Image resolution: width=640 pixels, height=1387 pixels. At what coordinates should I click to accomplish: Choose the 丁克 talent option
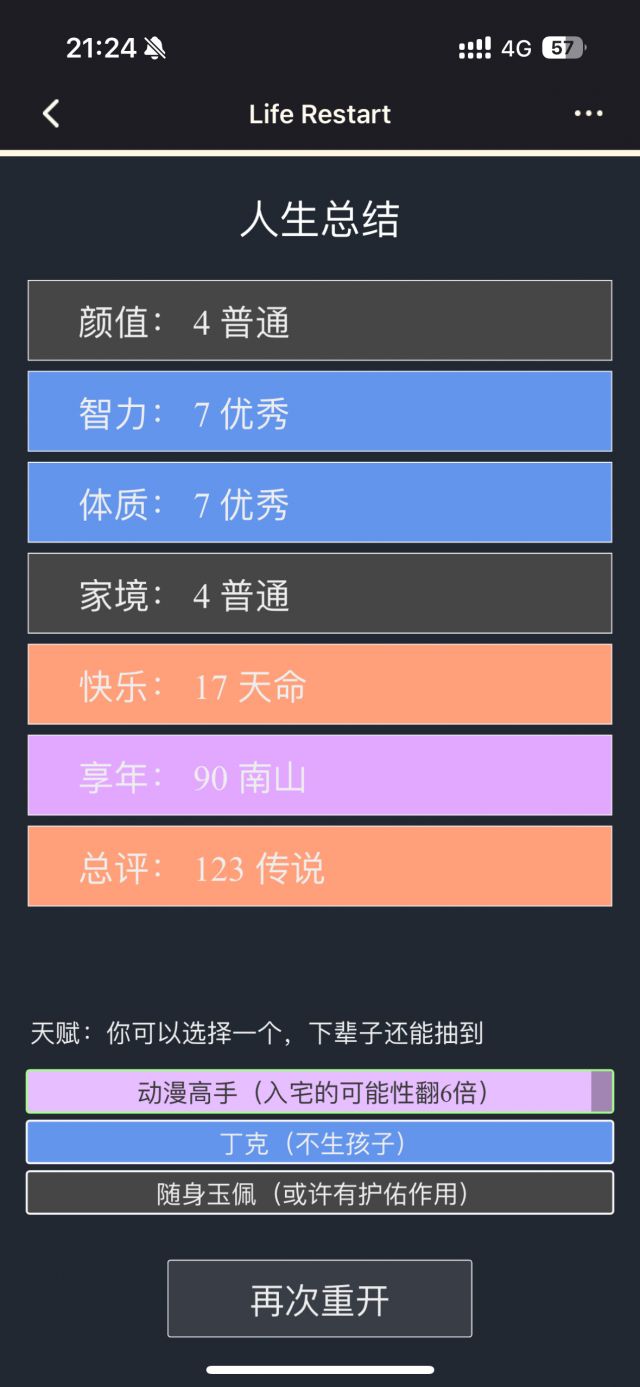[318, 1143]
